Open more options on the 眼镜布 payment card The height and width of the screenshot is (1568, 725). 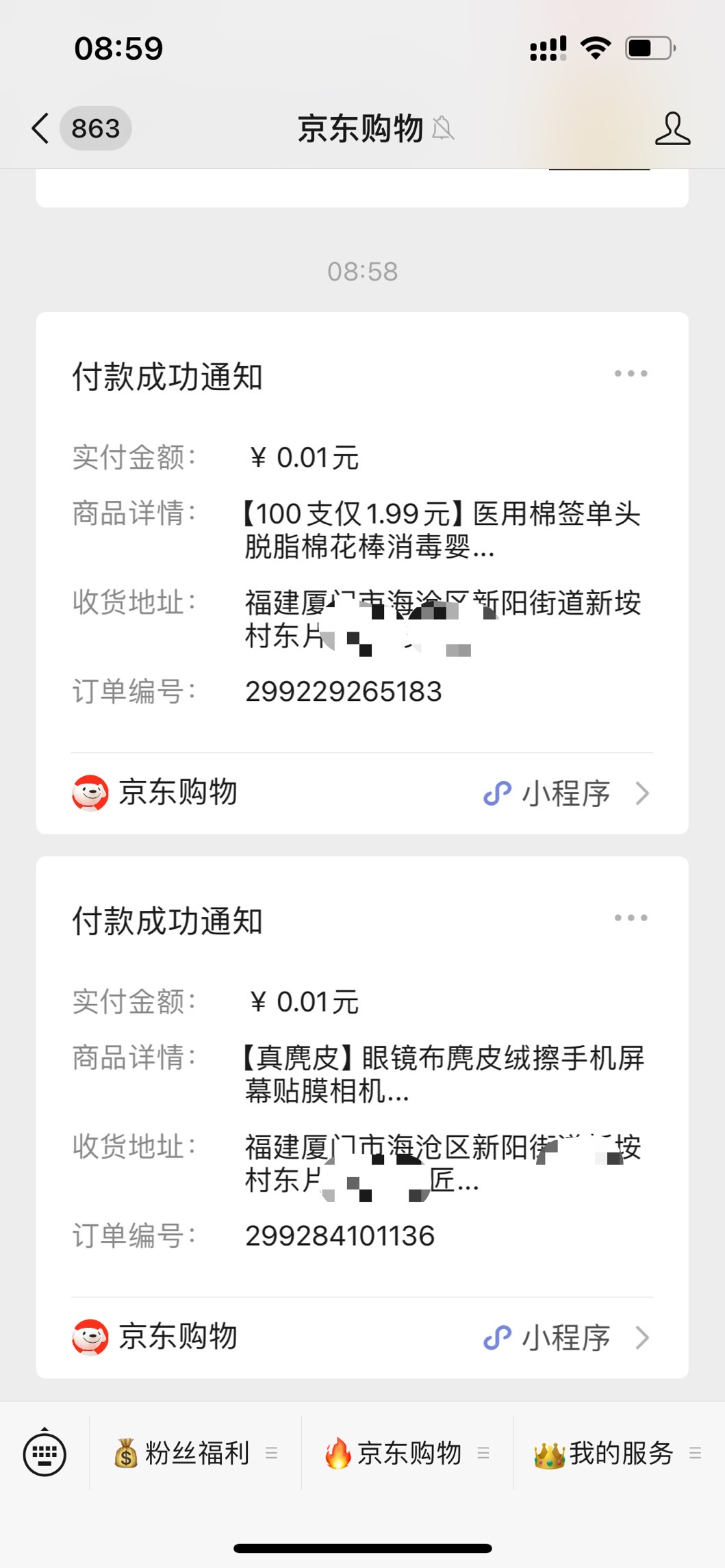631,918
